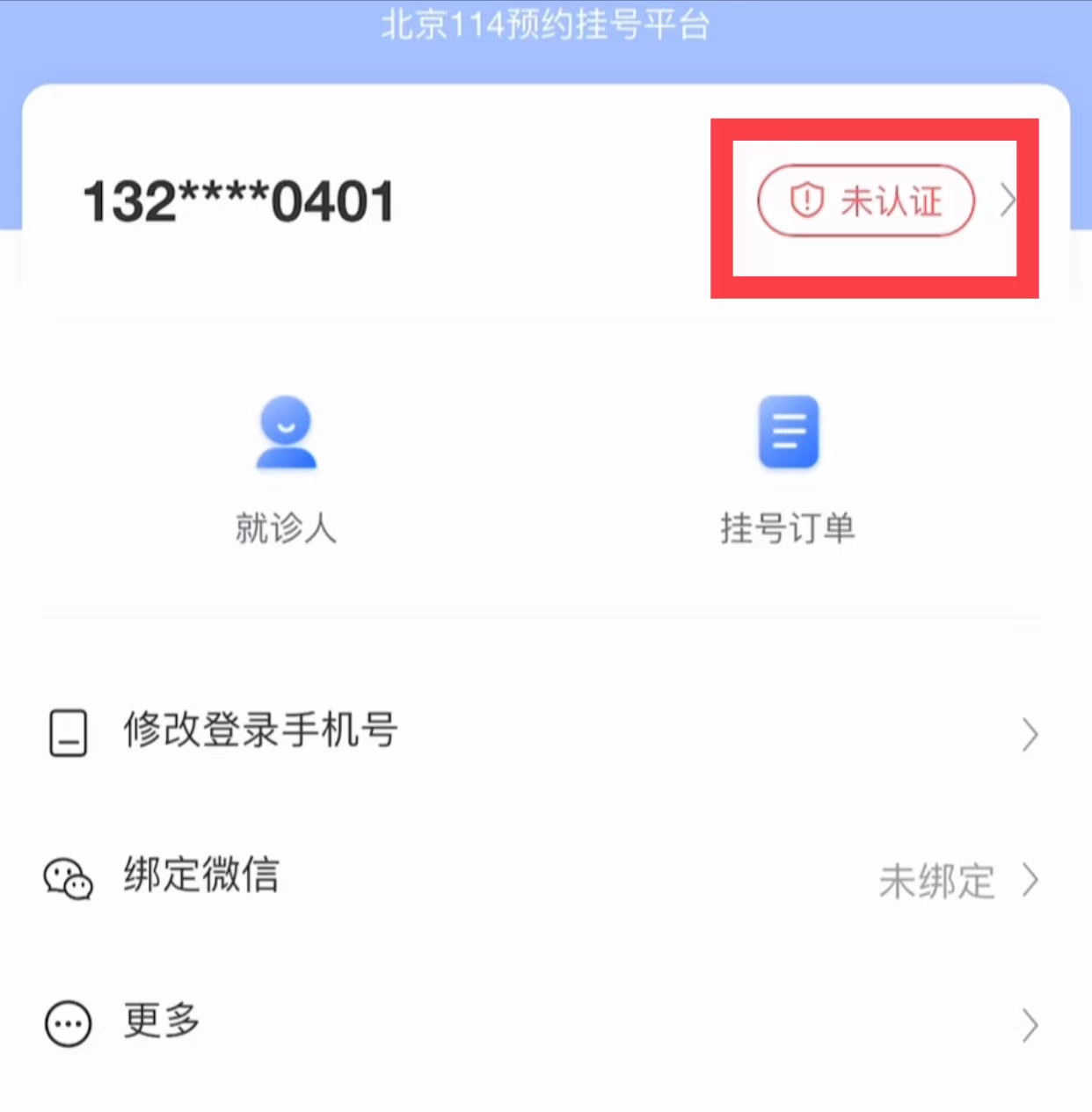Open 修改登录手机号 to change phone number
The width and height of the screenshot is (1092, 1112).
pos(260,730)
